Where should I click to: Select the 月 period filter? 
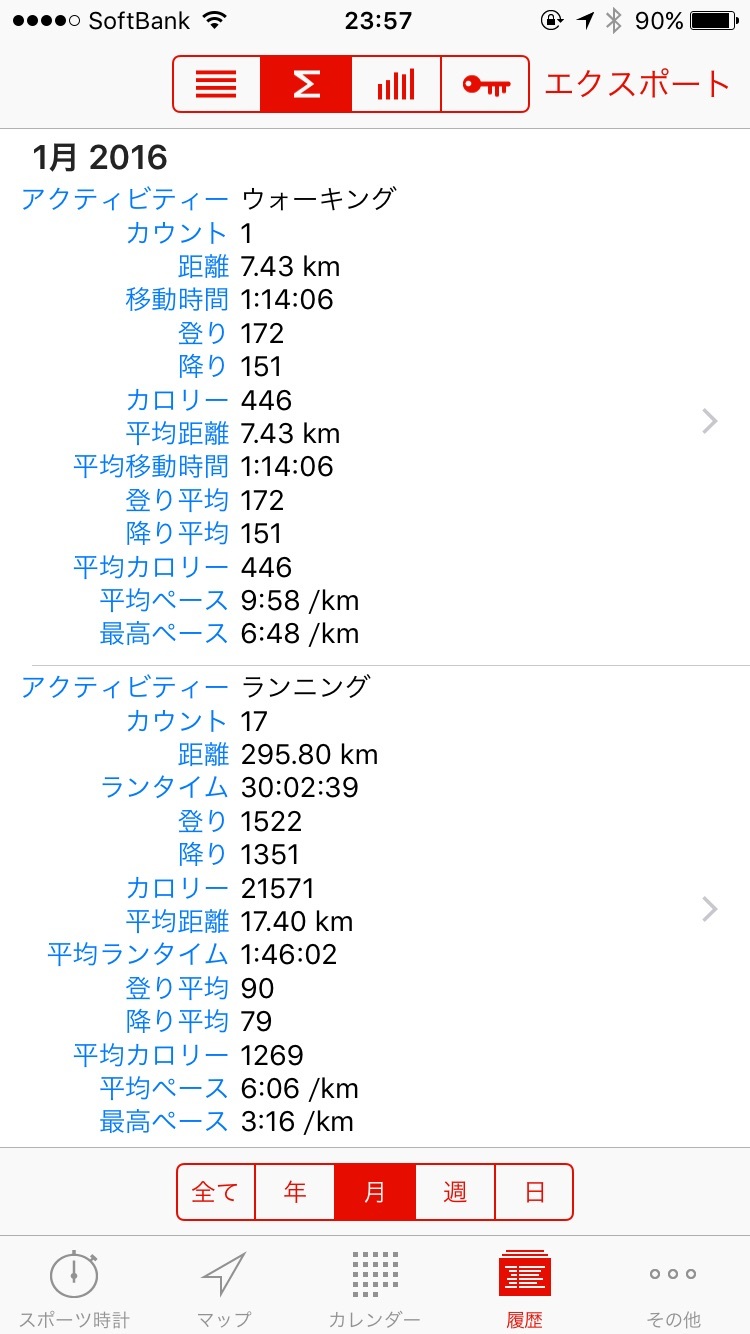(375, 1192)
